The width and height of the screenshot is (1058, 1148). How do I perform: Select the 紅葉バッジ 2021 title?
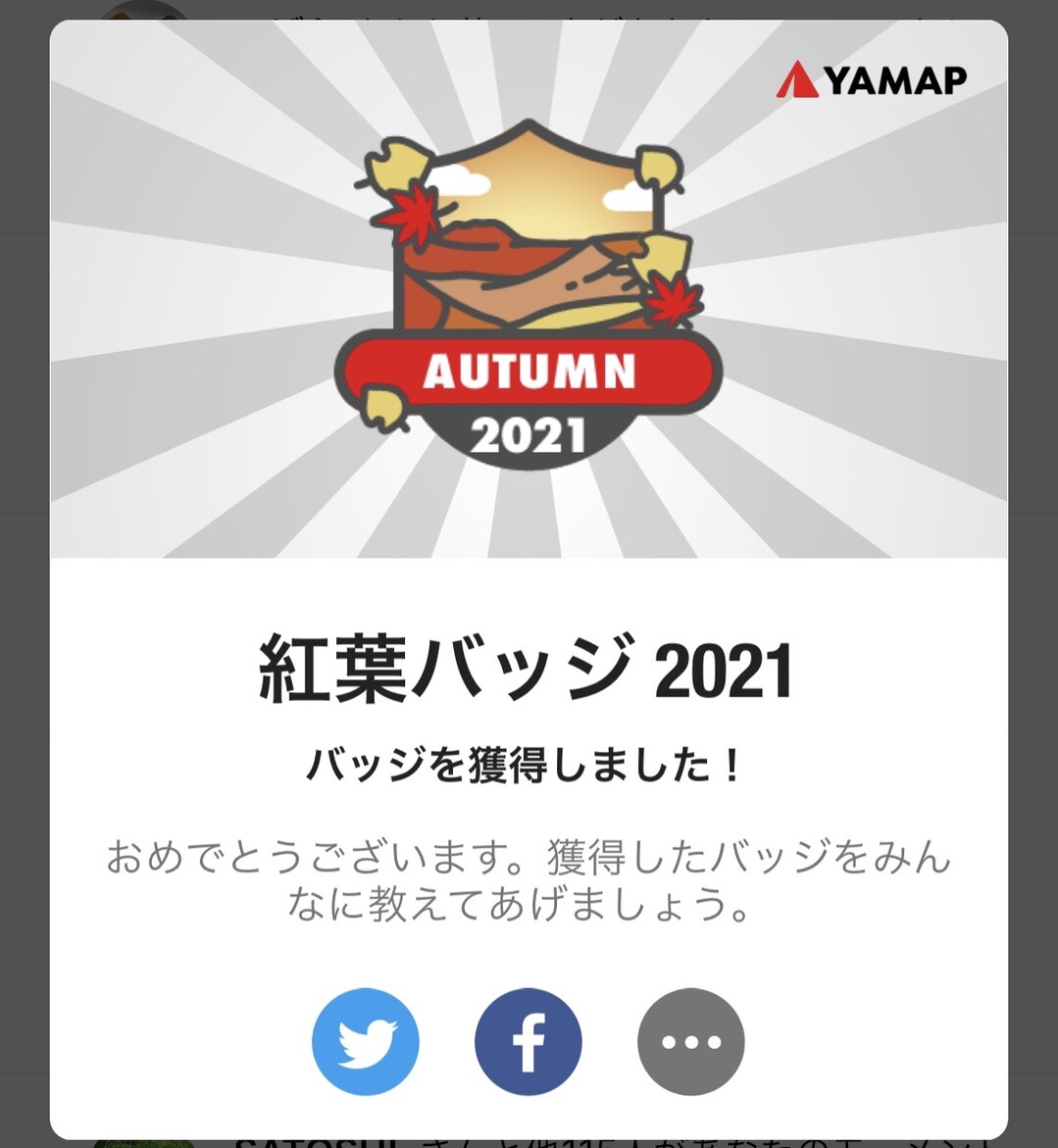pyautogui.click(x=528, y=670)
